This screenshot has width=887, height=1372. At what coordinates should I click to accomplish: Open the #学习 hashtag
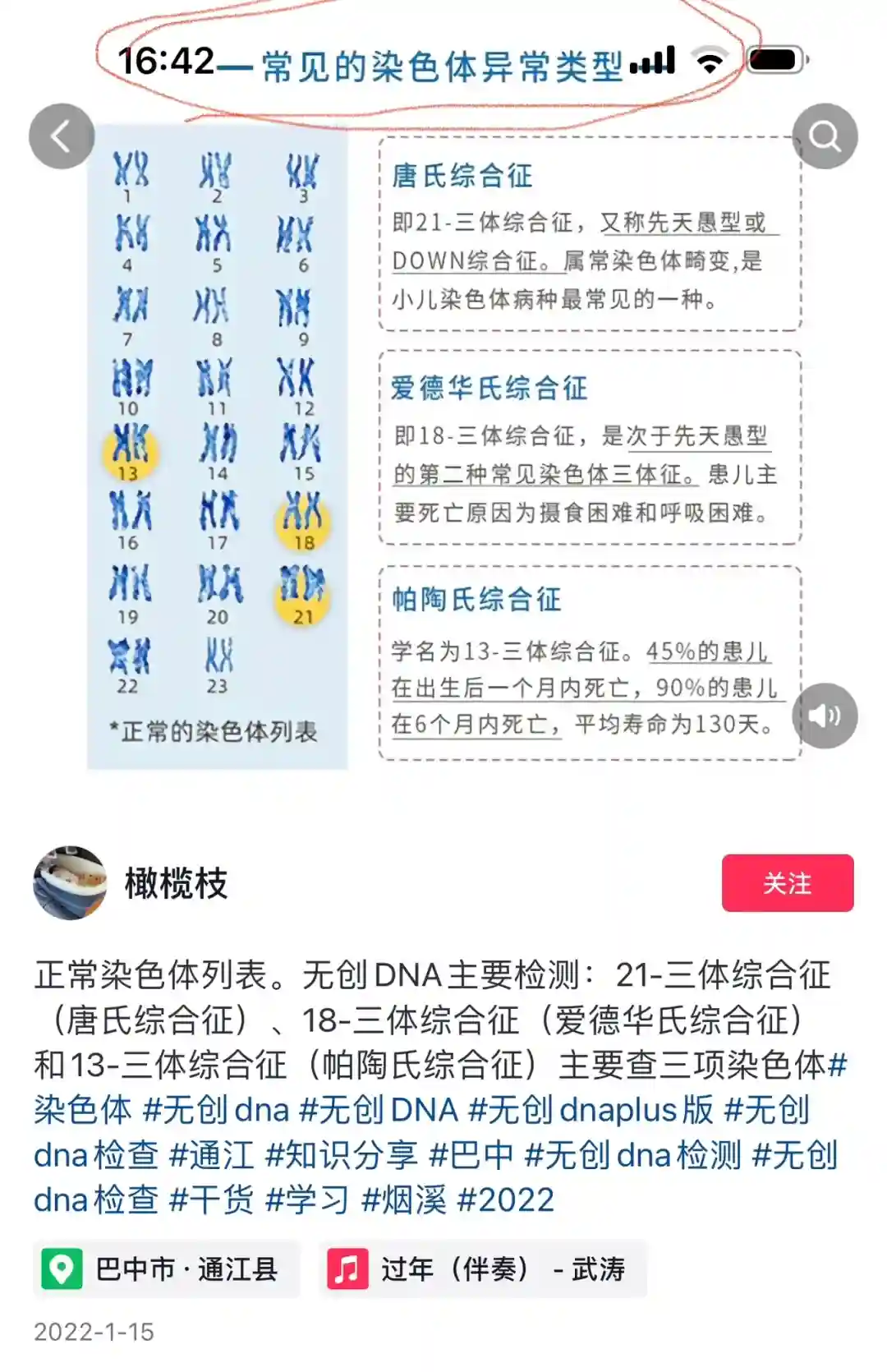click(308, 1200)
